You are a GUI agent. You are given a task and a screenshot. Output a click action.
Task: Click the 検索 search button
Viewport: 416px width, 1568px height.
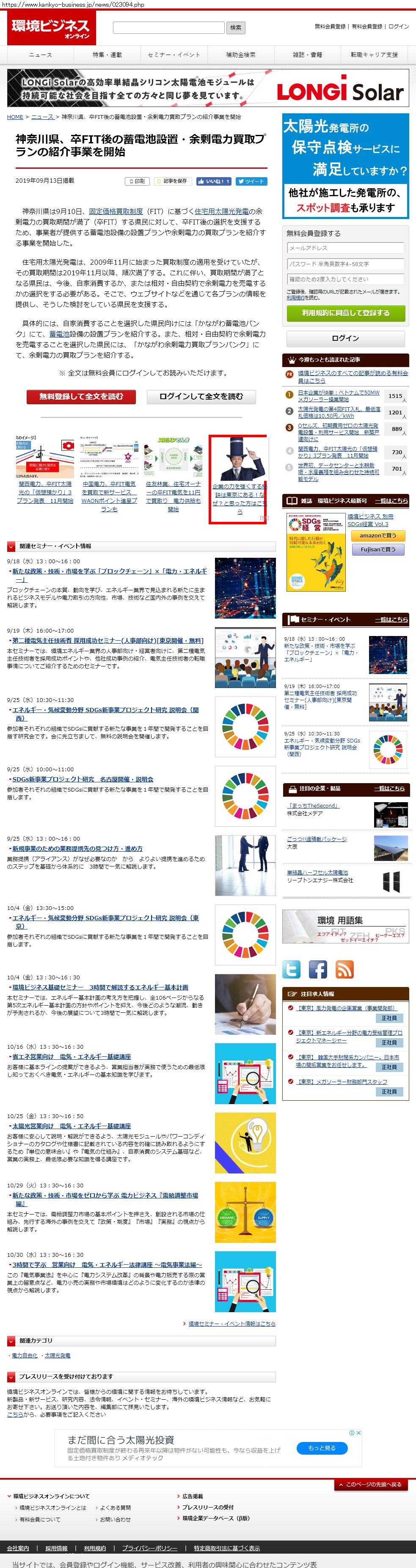point(236,27)
